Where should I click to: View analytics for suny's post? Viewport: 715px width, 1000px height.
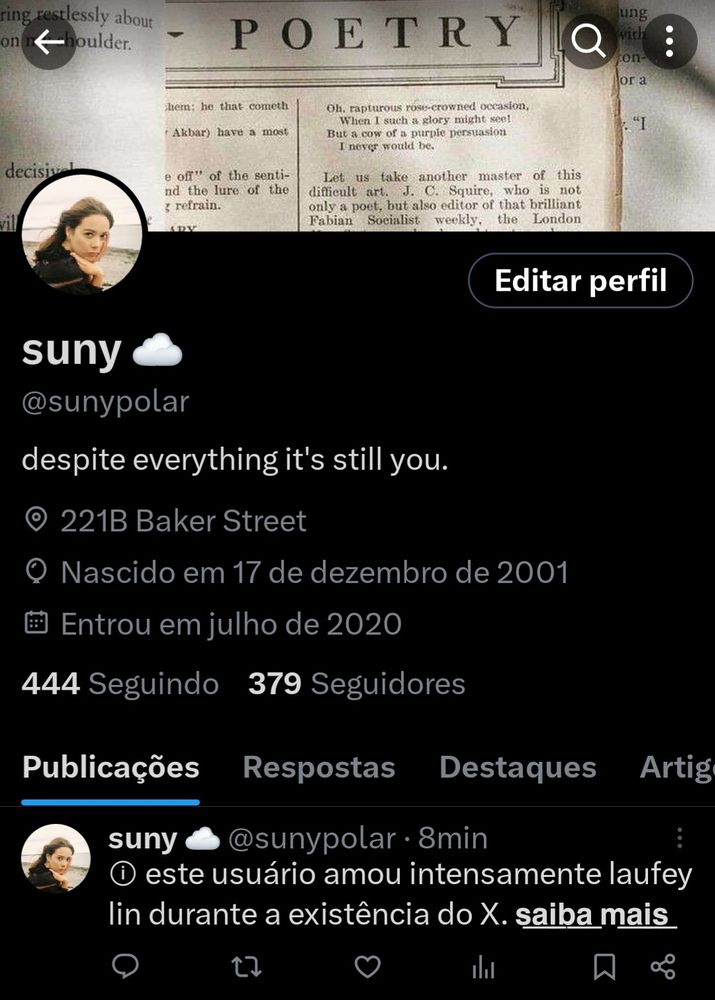coord(483,966)
